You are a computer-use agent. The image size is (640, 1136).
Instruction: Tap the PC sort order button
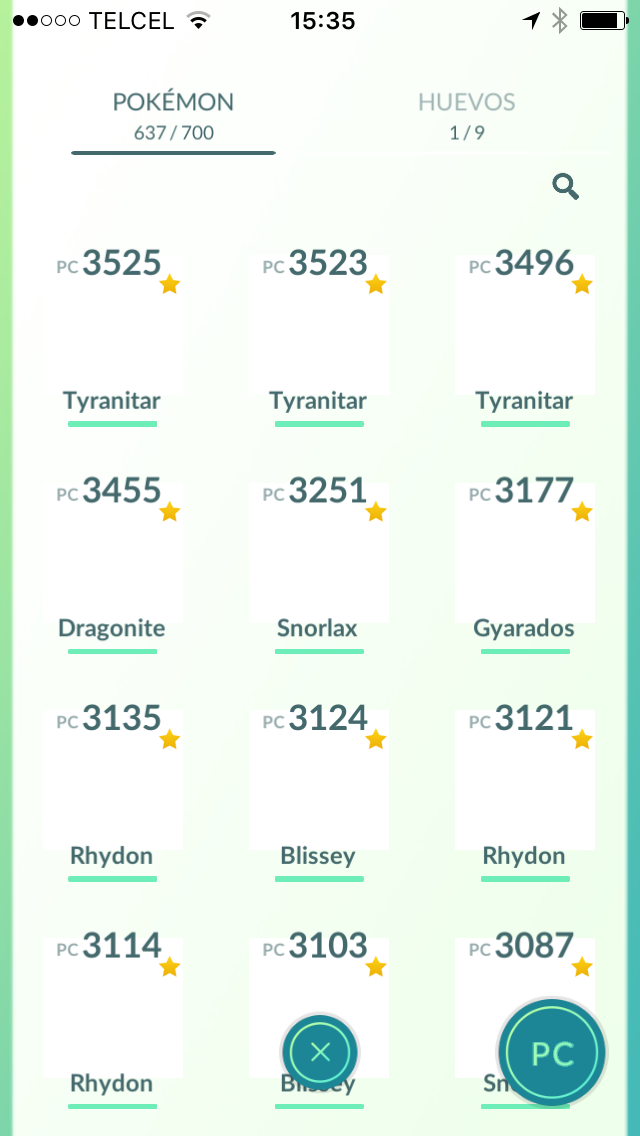pyautogui.click(x=552, y=1053)
